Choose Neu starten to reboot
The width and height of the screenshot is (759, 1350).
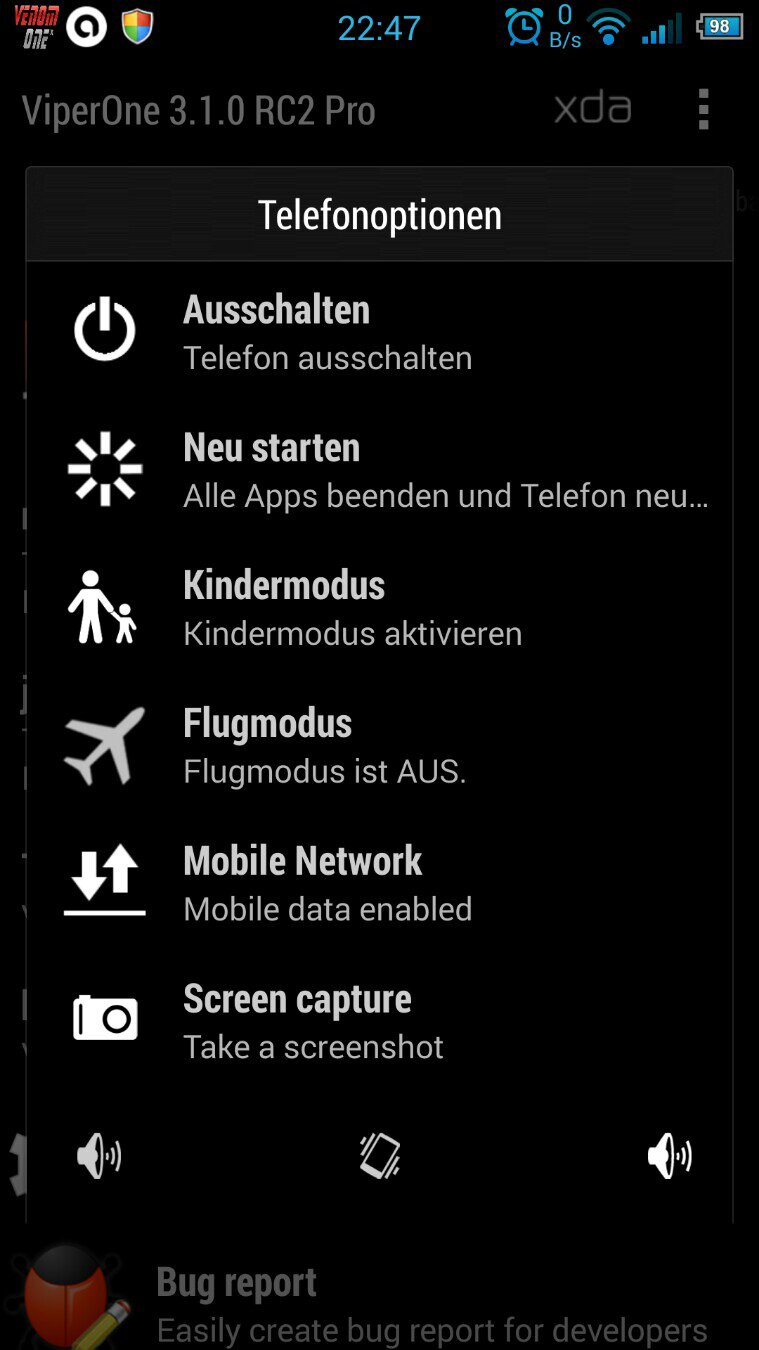click(x=379, y=469)
